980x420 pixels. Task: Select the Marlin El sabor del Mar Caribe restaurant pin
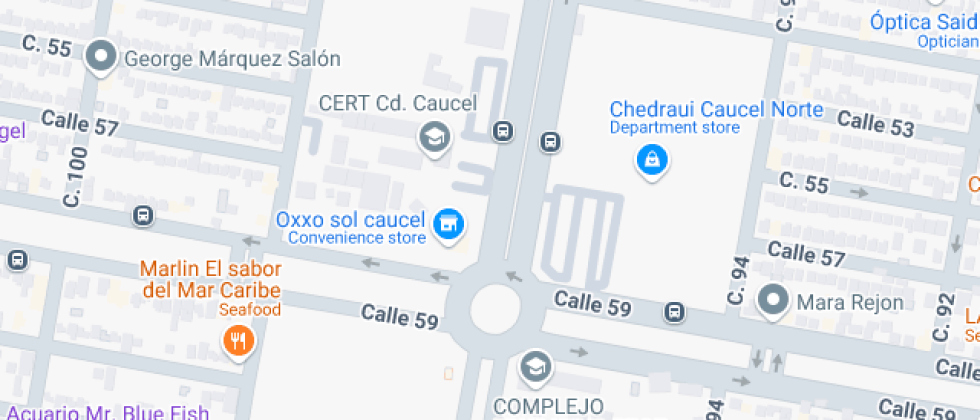238,342
